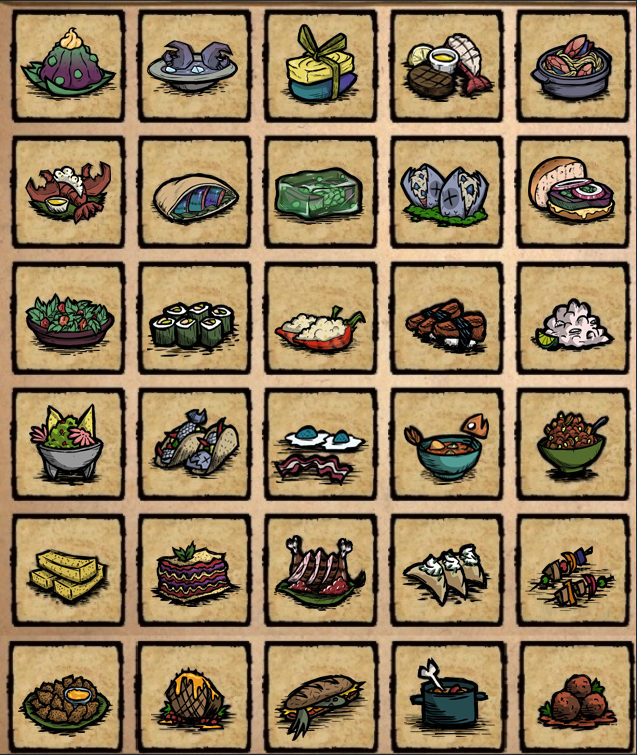The height and width of the screenshot is (755, 637).
Task: Choose the green leafy salad bowl
Action: point(69,318)
